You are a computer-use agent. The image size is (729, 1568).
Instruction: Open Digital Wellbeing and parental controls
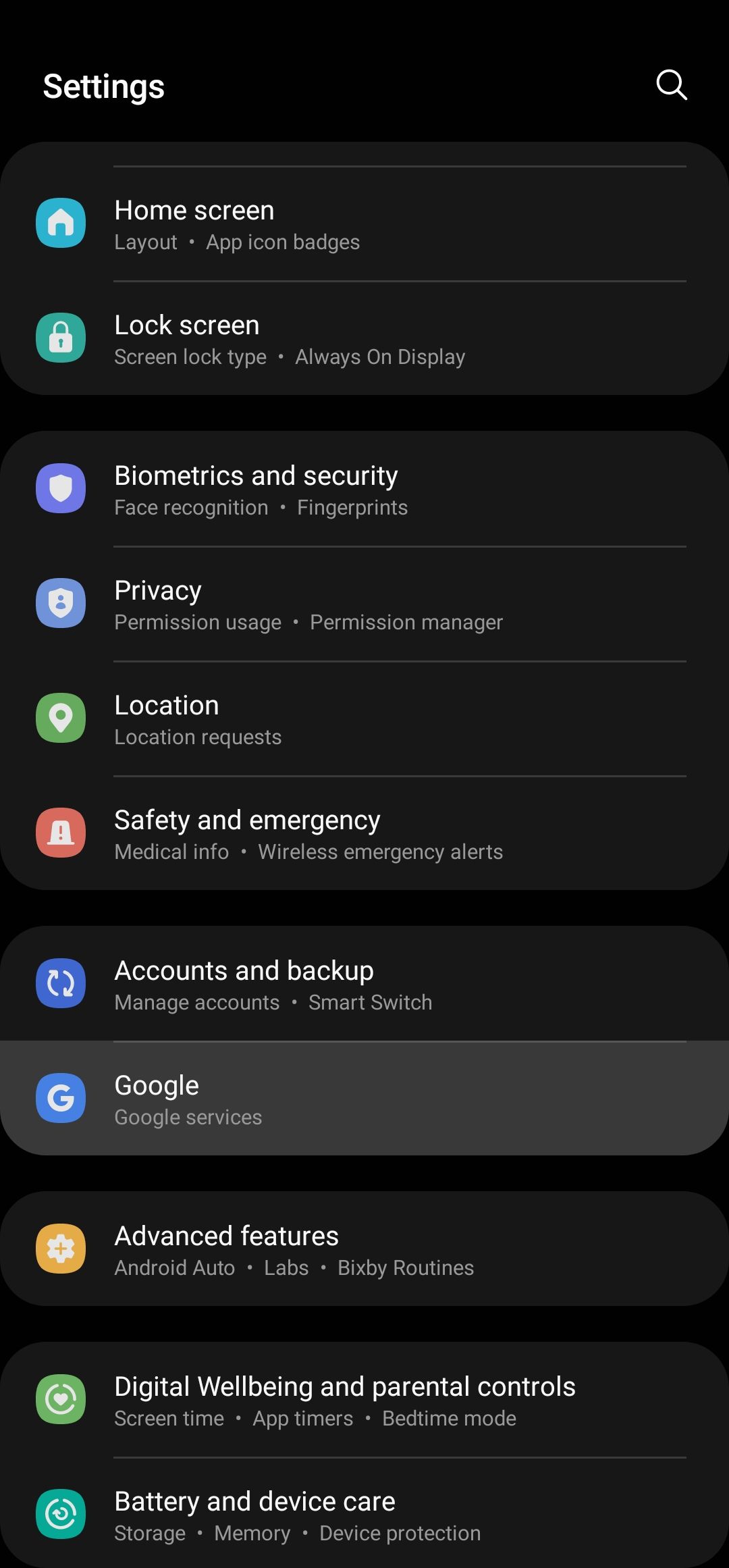tap(364, 1400)
